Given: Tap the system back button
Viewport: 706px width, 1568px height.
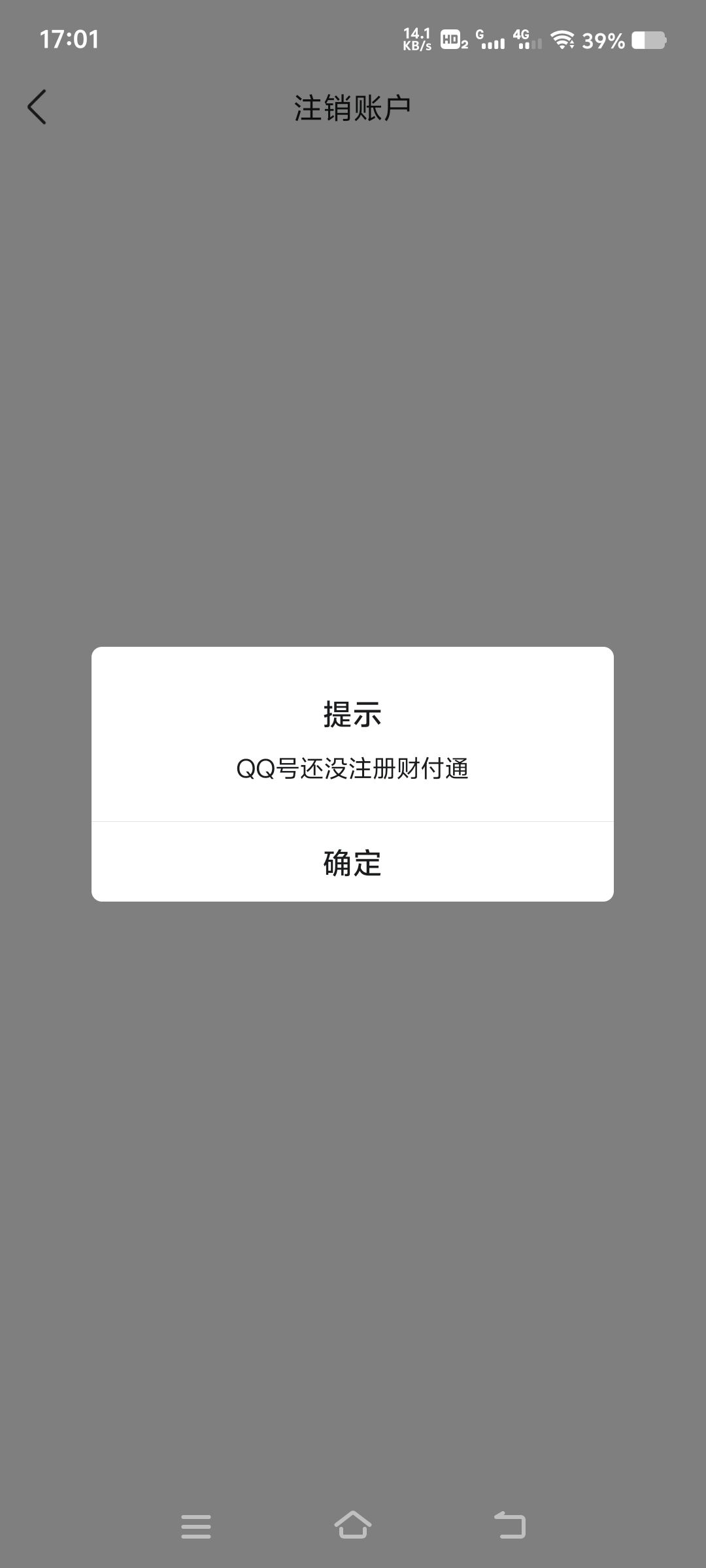Looking at the screenshot, I should (x=510, y=1525).
